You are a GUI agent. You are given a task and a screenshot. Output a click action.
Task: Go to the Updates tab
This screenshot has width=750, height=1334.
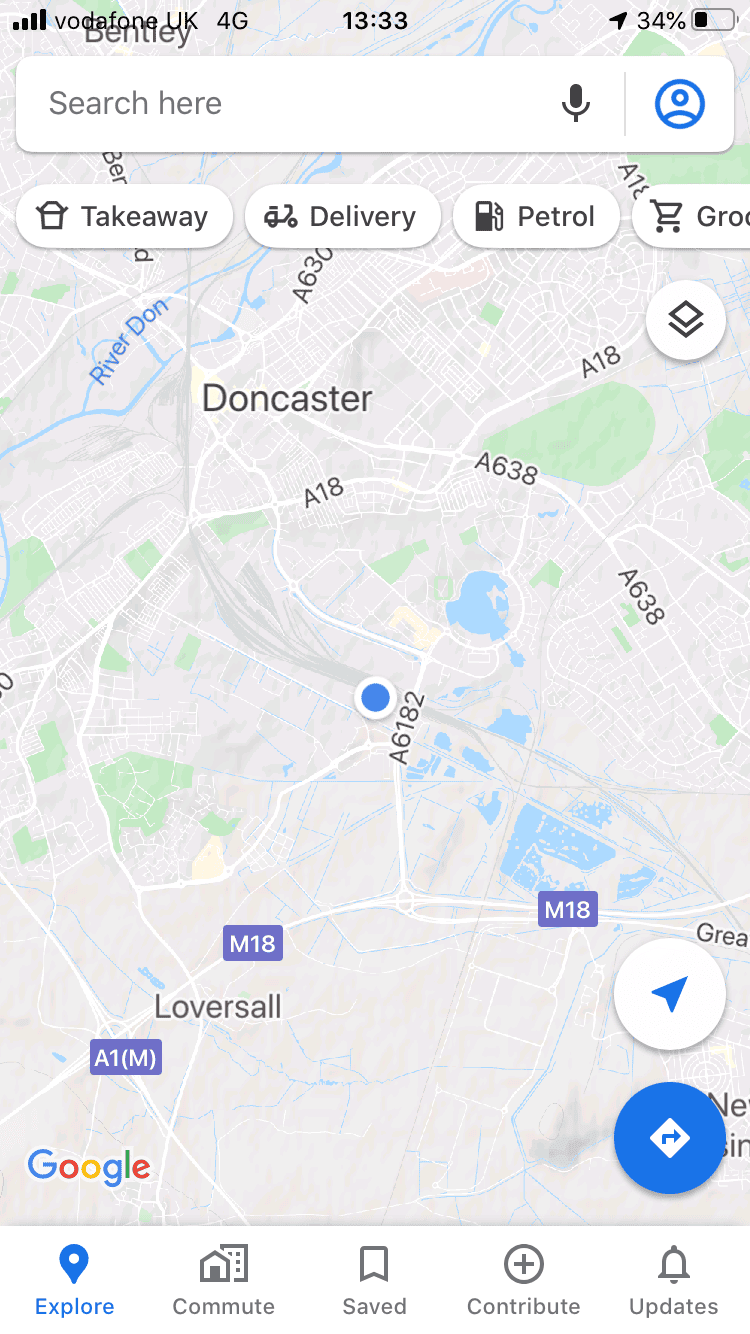coord(674,1281)
